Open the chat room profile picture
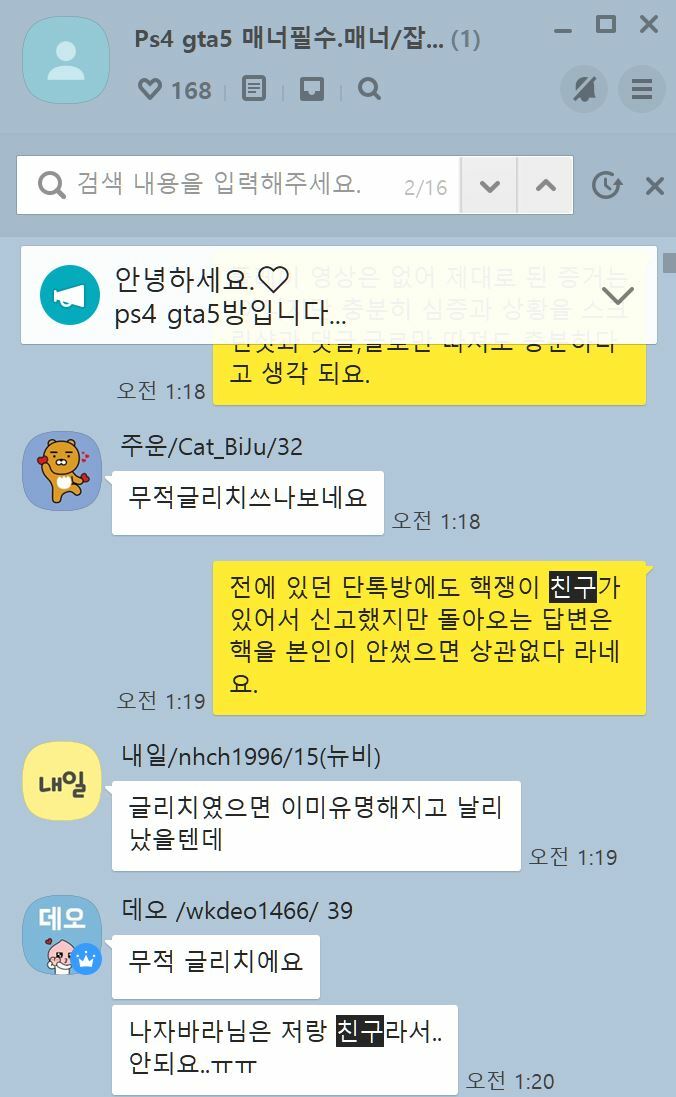The height and width of the screenshot is (1097, 676). tap(65, 60)
